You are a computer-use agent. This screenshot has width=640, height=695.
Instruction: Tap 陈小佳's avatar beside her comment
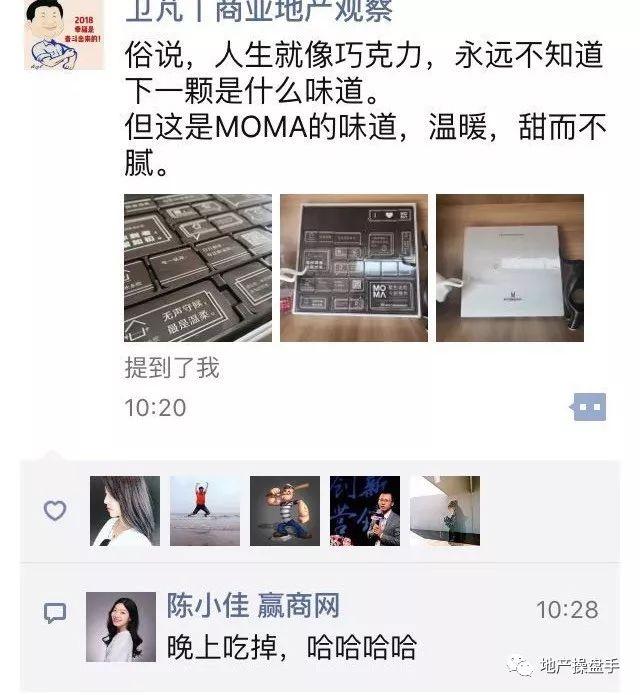coord(121,627)
